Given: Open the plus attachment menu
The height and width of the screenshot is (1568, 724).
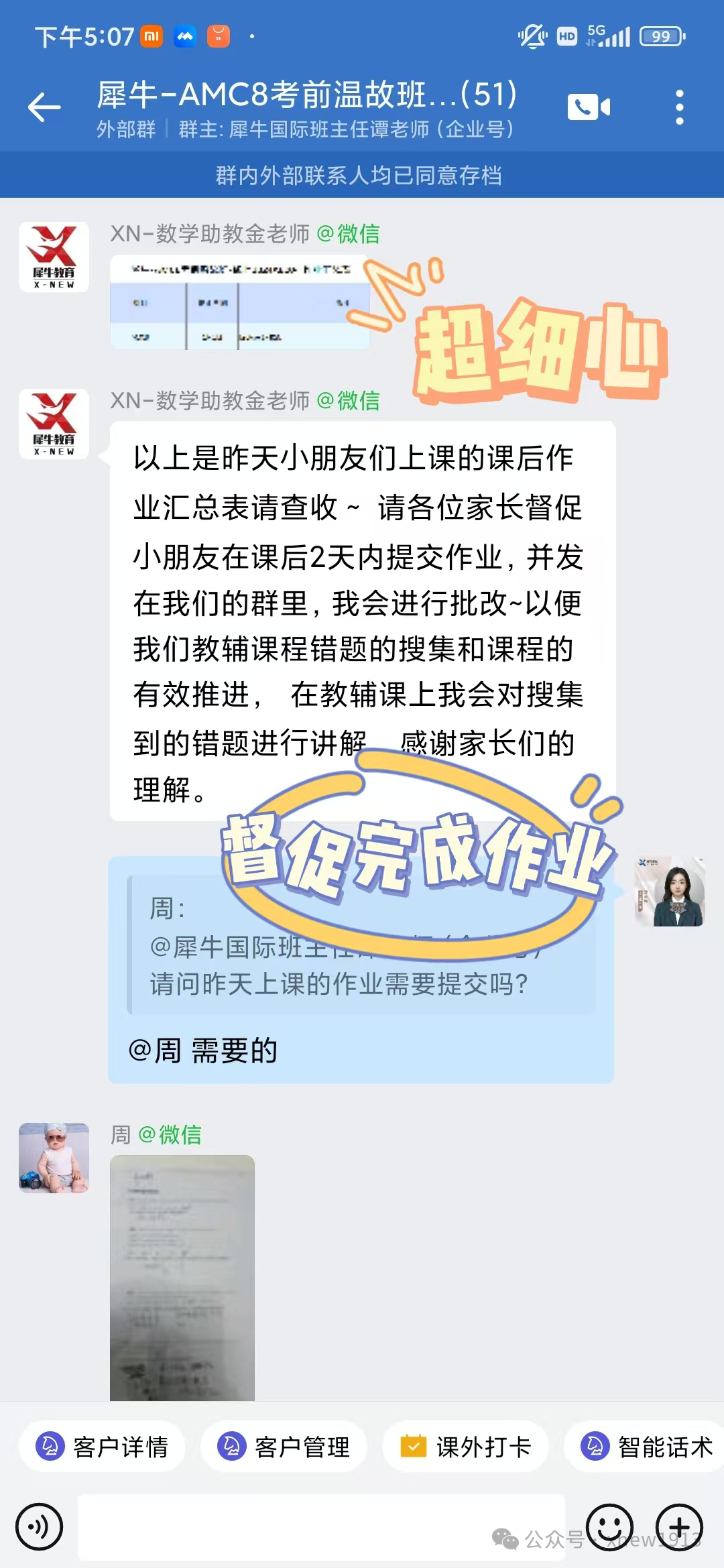Looking at the screenshot, I should tap(679, 1527).
